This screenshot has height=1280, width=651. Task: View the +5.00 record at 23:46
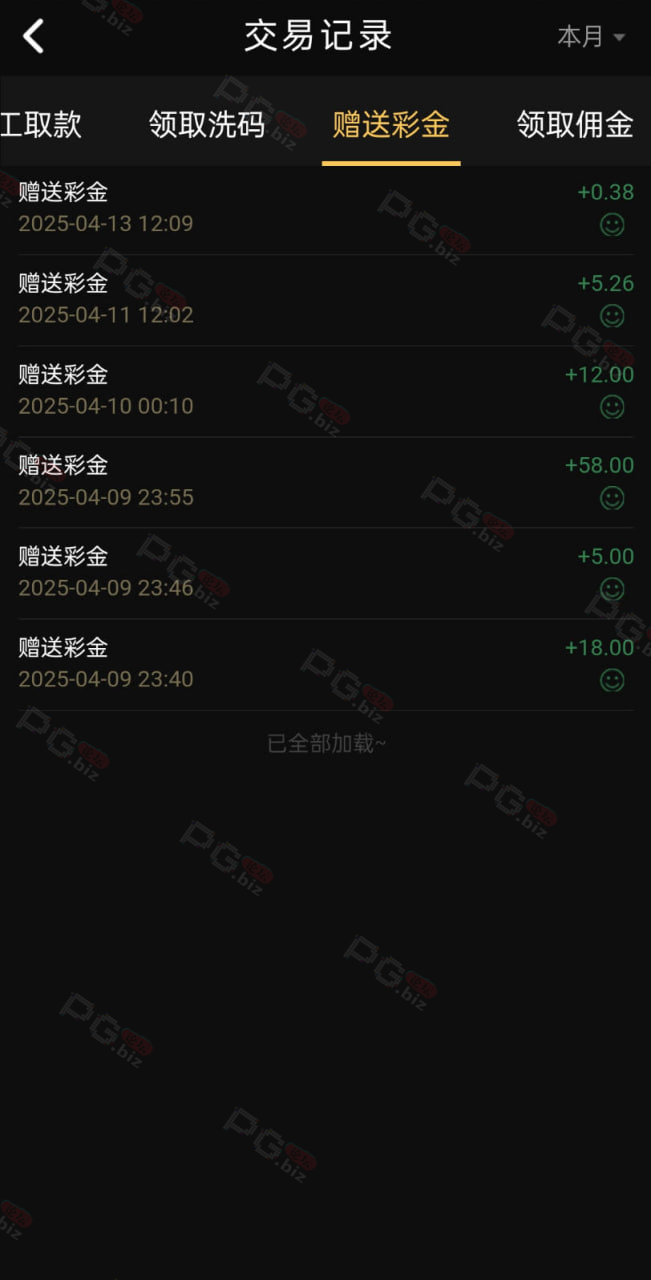click(326, 573)
